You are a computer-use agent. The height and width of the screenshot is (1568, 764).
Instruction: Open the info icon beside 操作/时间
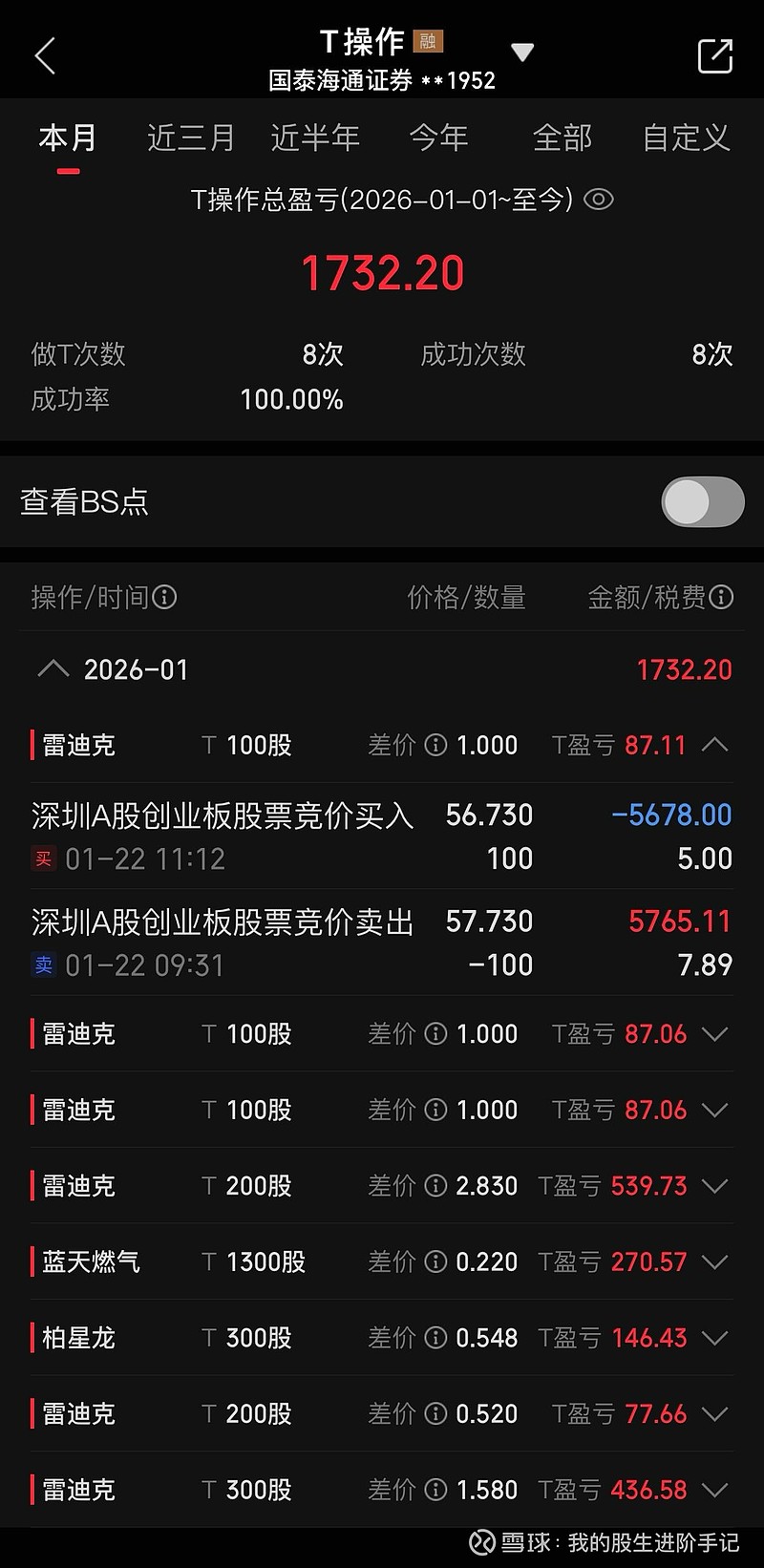[x=164, y=598]
